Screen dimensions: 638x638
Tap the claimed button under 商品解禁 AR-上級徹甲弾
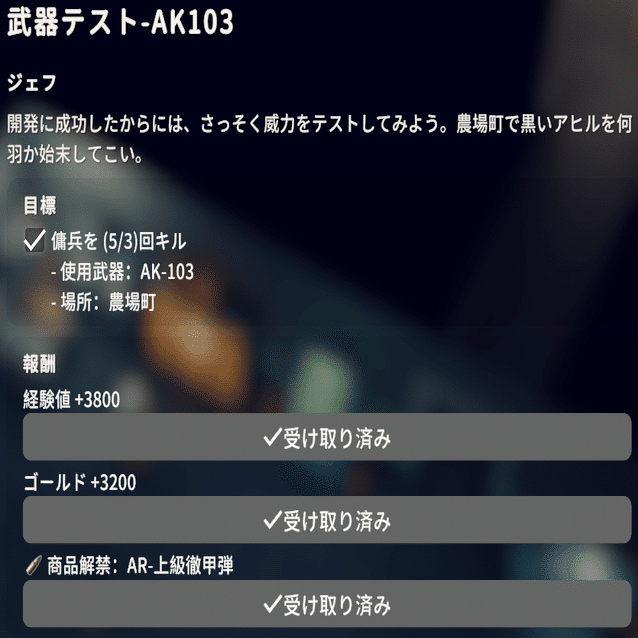(x=327, y=604)
